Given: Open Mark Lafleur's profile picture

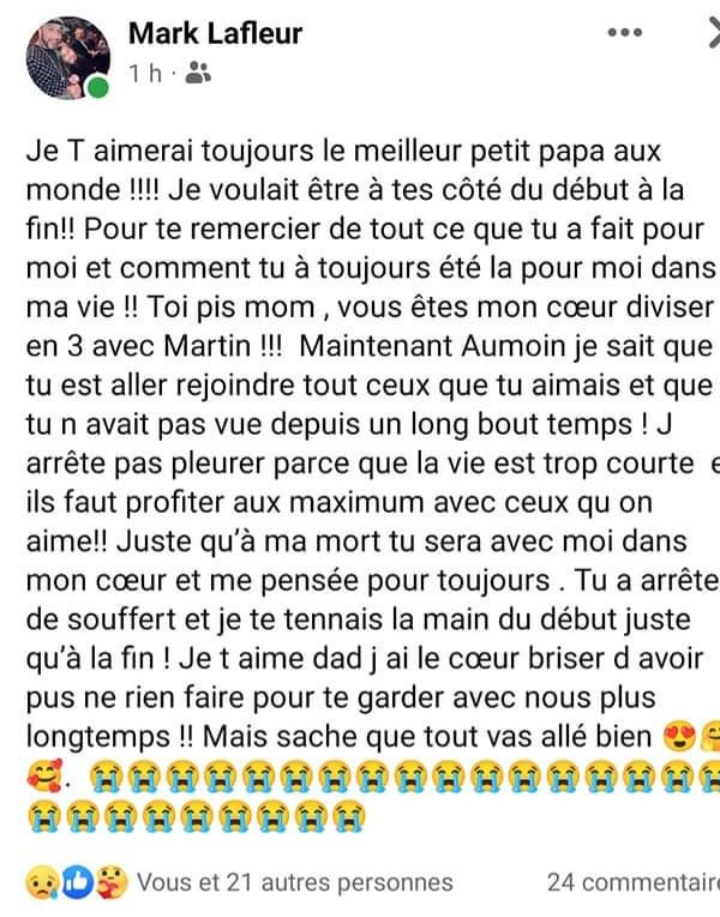Looking at the screenshot, I should coord(67,57).
